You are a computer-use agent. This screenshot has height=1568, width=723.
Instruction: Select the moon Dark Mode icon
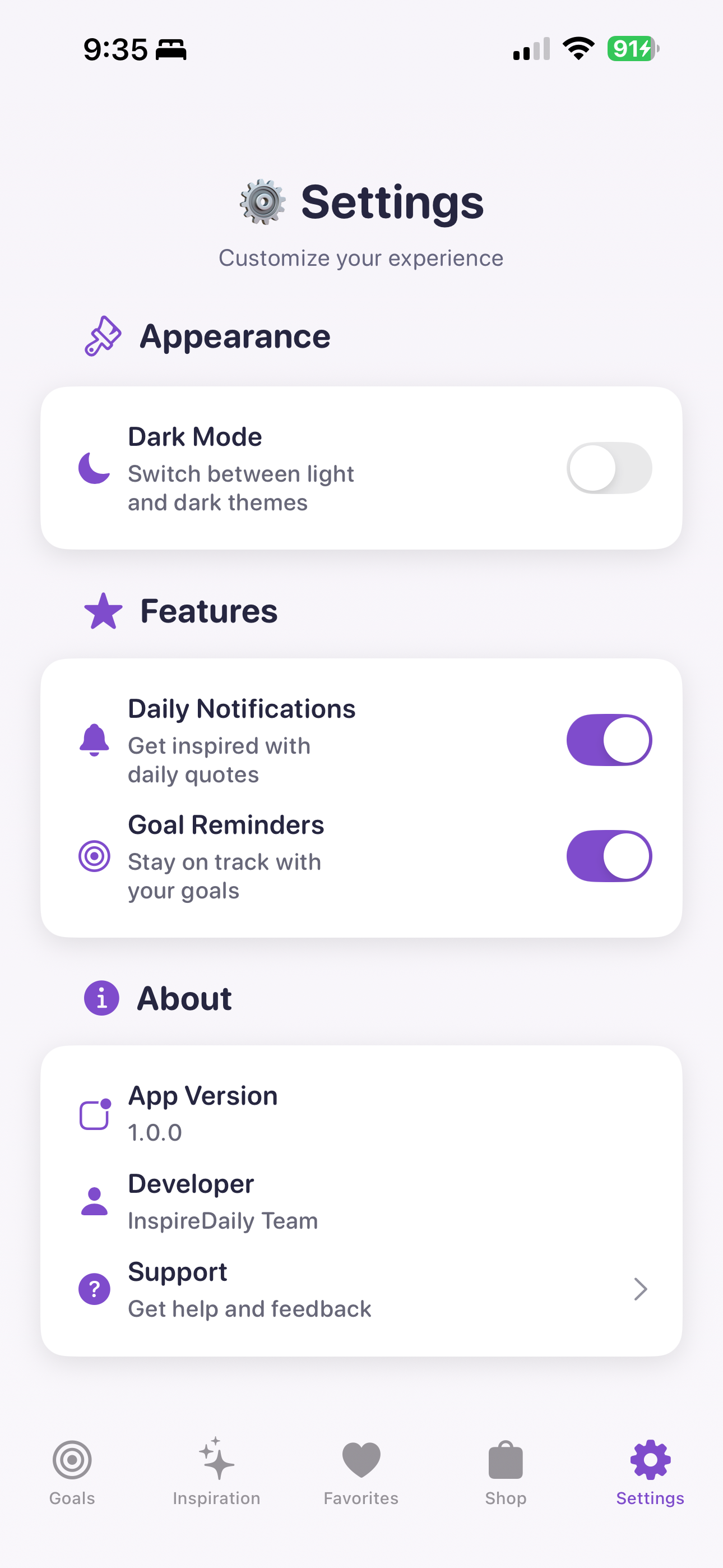94,468
